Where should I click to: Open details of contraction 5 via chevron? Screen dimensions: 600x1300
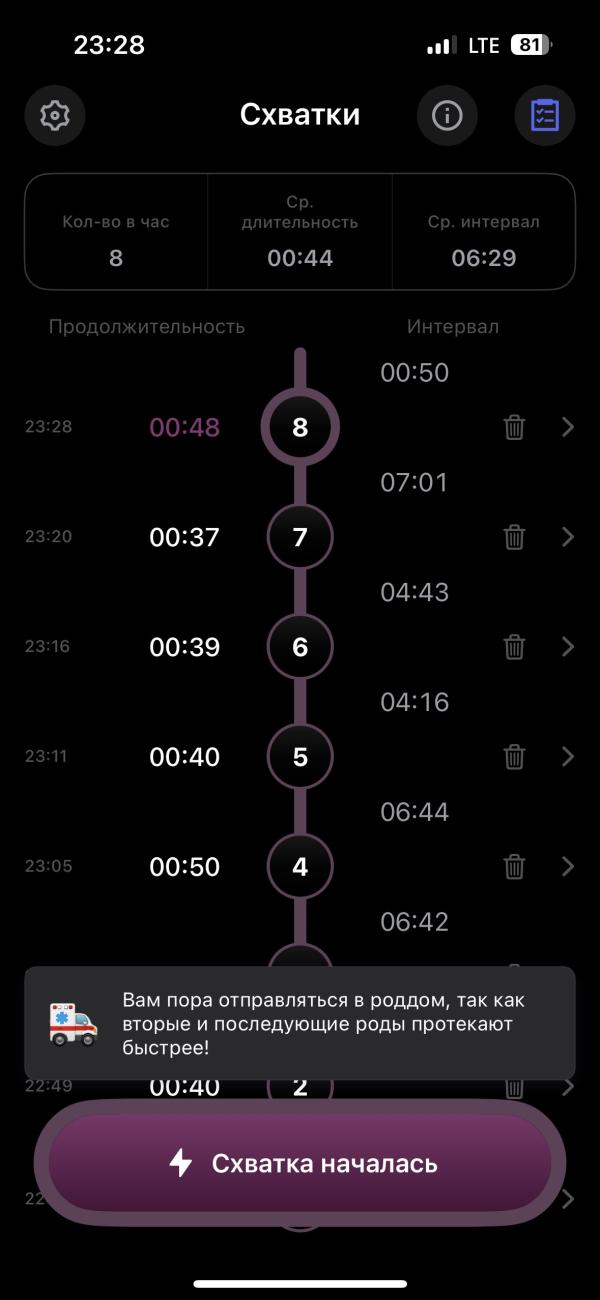[x=568, y=757]
